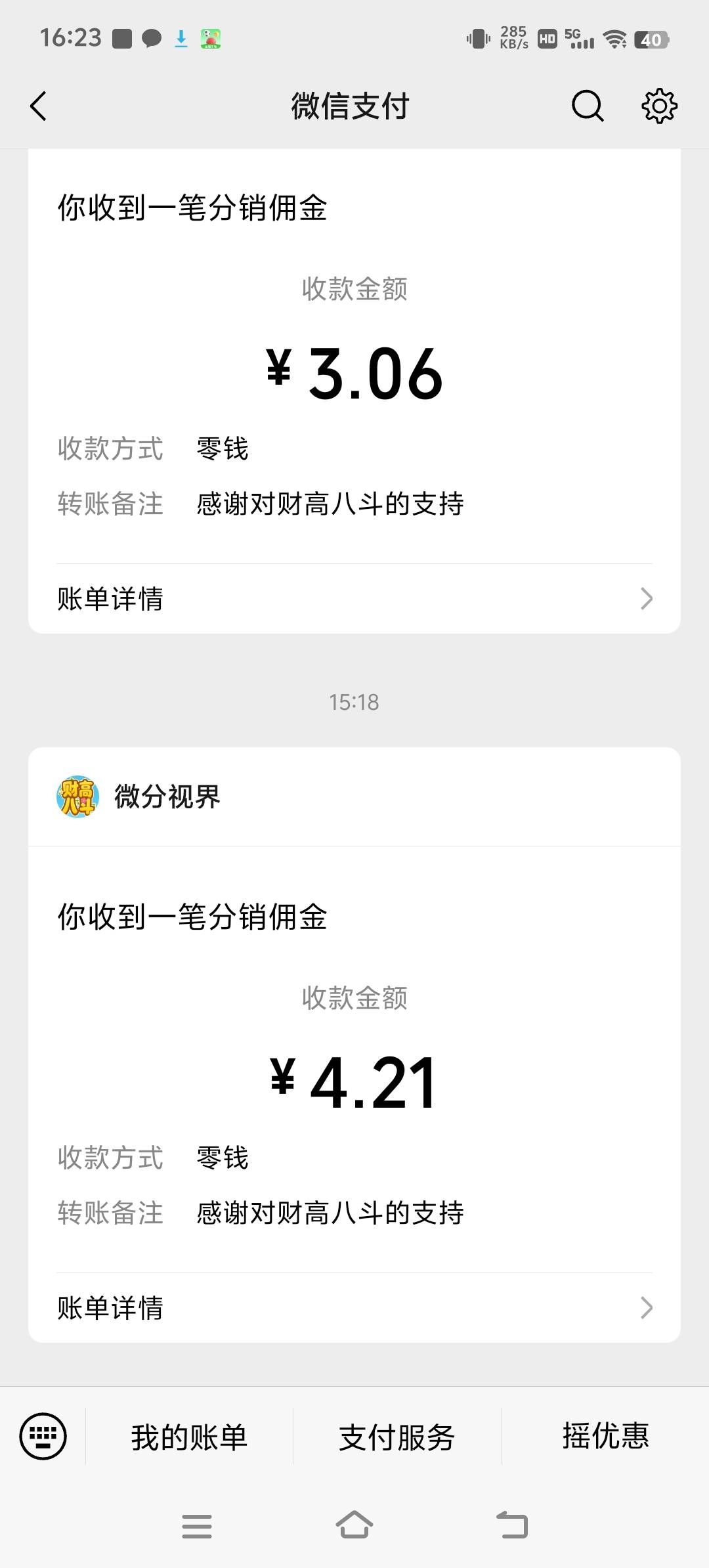Switch to keyboard input mode
Viewport: 709px width, 1568px height.
(x=43, y=1436)
